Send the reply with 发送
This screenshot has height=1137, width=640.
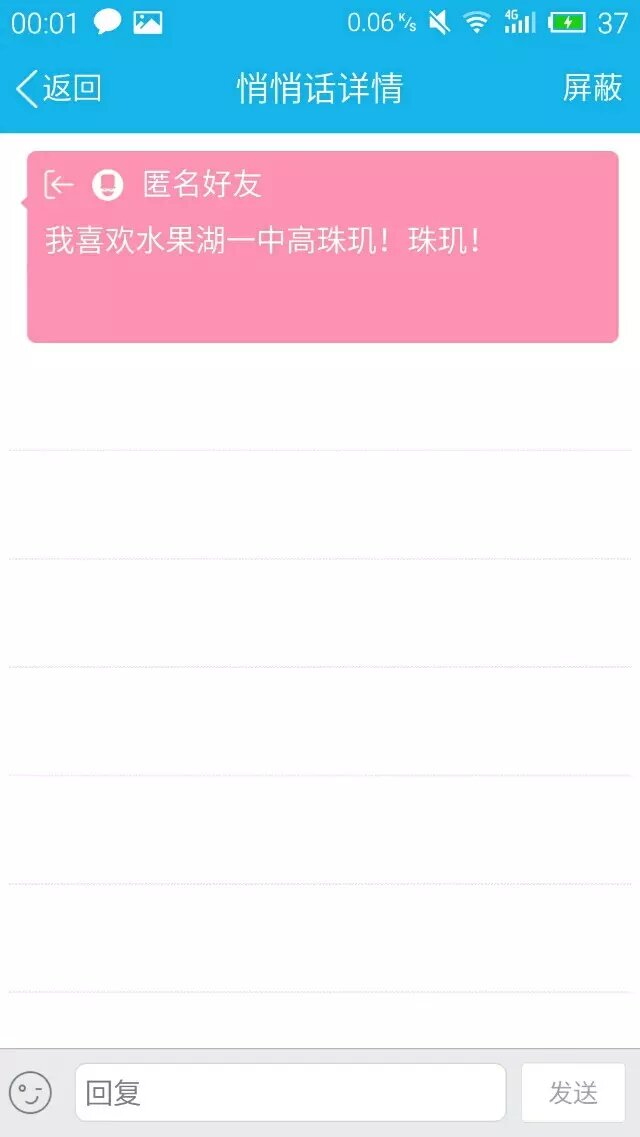click(x=573, y=1092)
